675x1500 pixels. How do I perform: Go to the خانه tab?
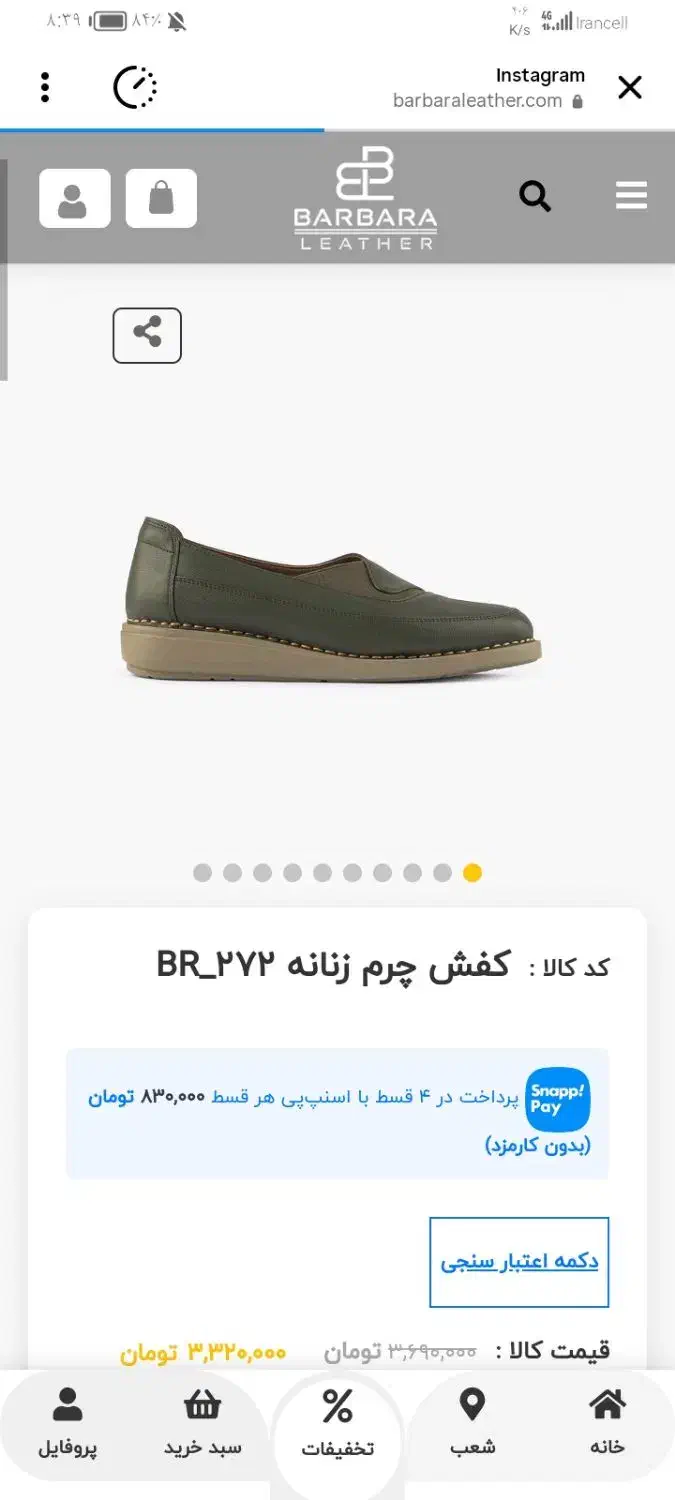(x=607, y=1421)
